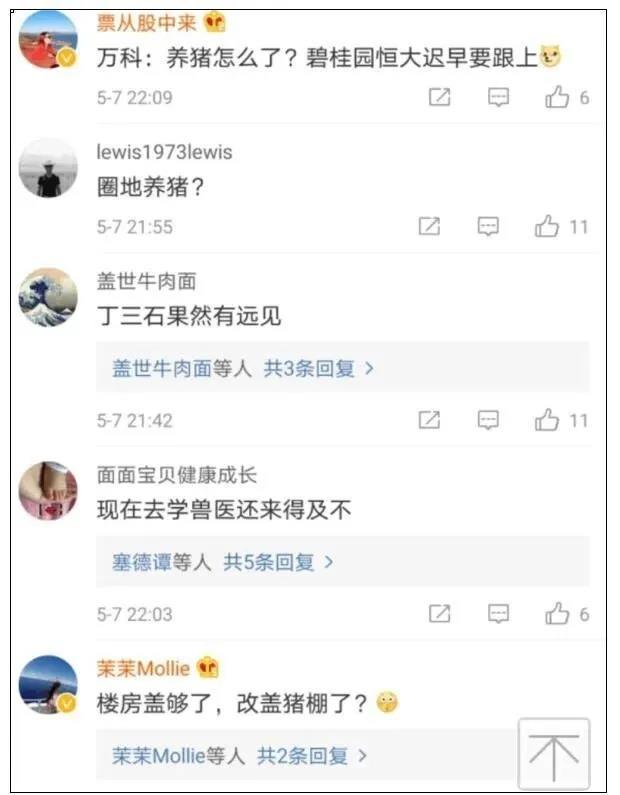Reply to 票从股中来's comment
This screenshot has width=620, height=795.
click(498, 97)
